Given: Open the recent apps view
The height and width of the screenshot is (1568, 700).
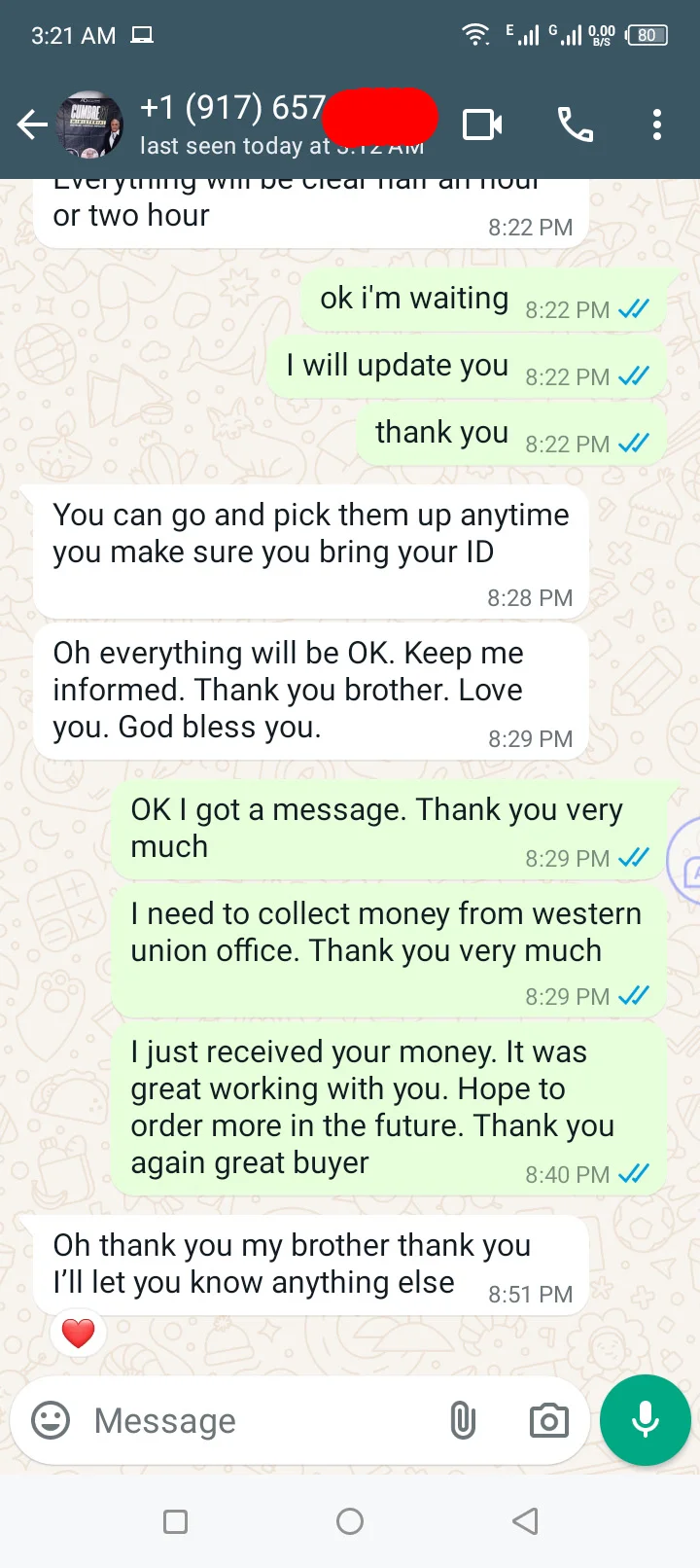Looking at the screenshot, I should click(x=176, y=1521).
